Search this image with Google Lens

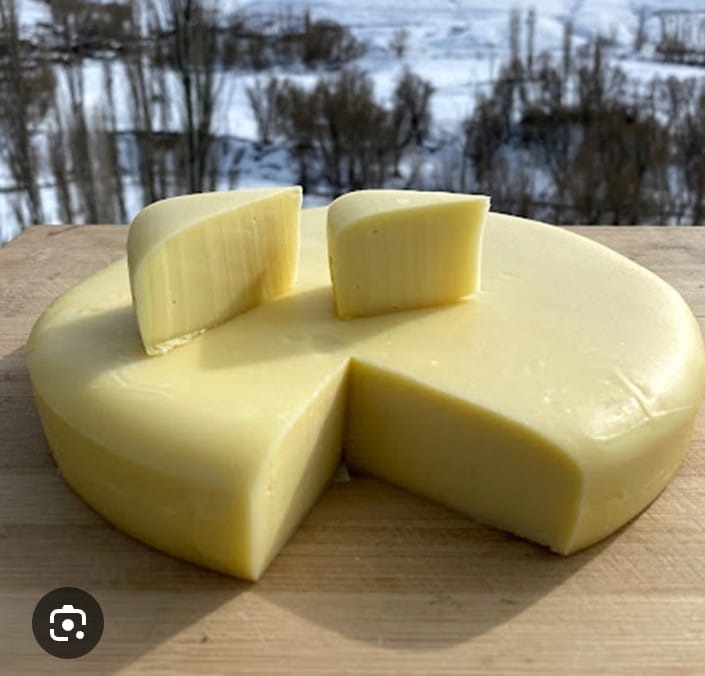click(67, 622)
